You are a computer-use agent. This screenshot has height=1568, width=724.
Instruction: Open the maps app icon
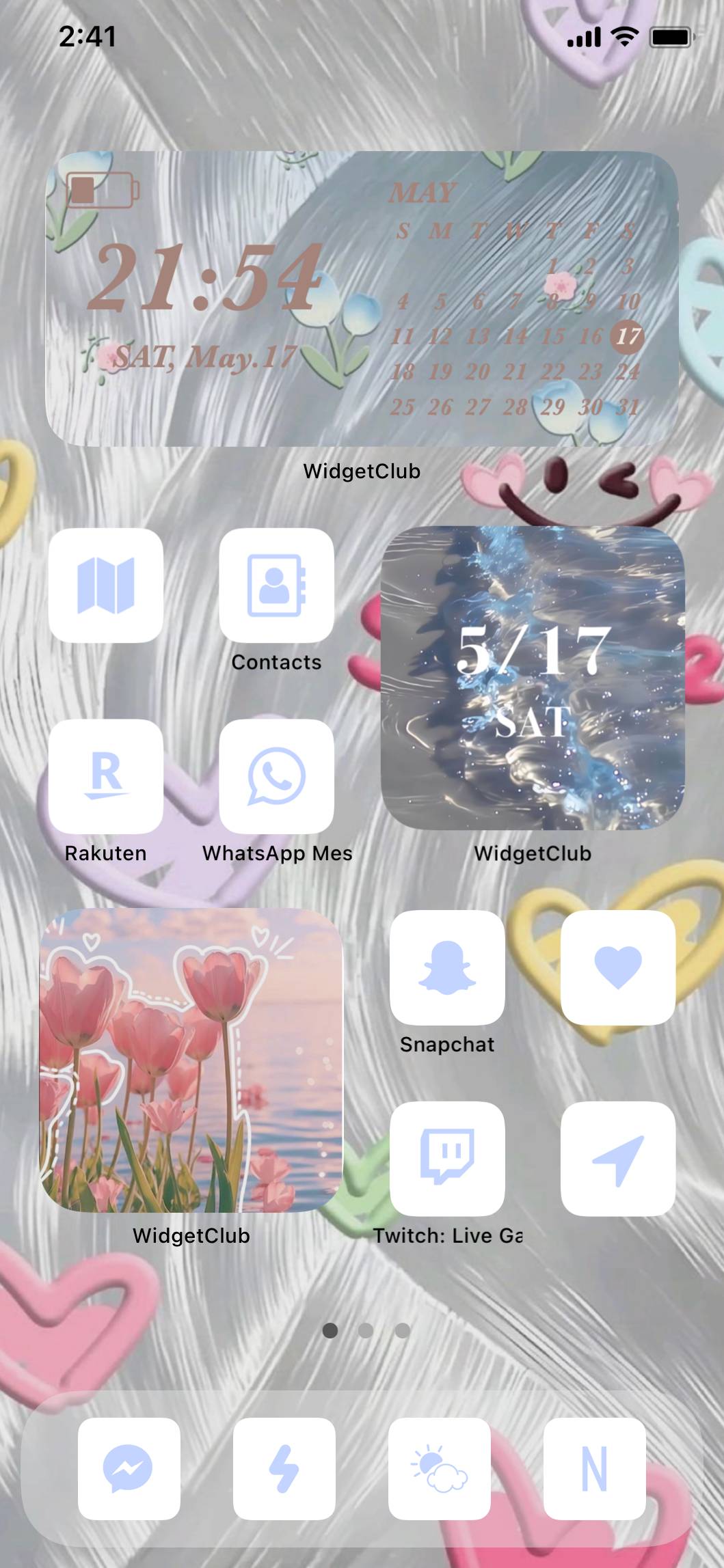pyautogui.click(x=106, y=586)
